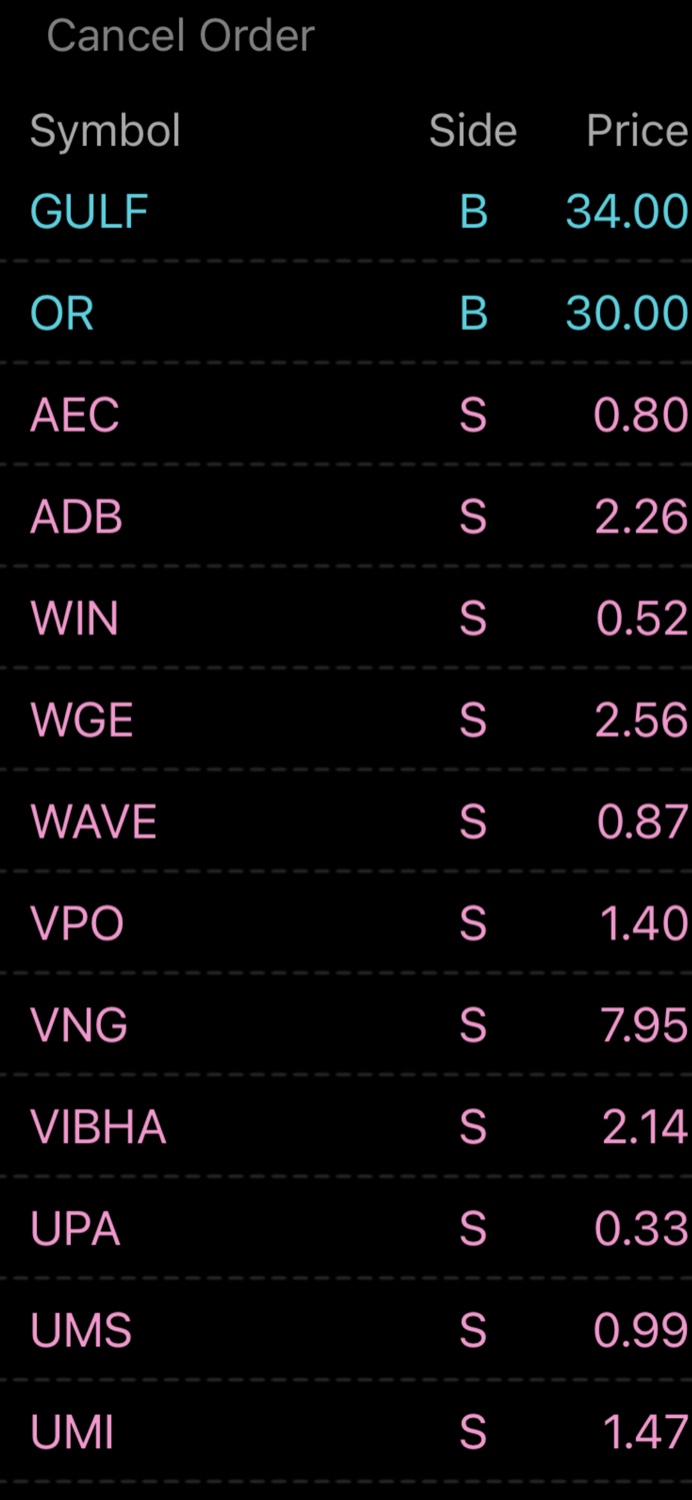The image size is (692, 1500).
Task: Open the GULF buy order row
Action: click(x=346, y=212)
